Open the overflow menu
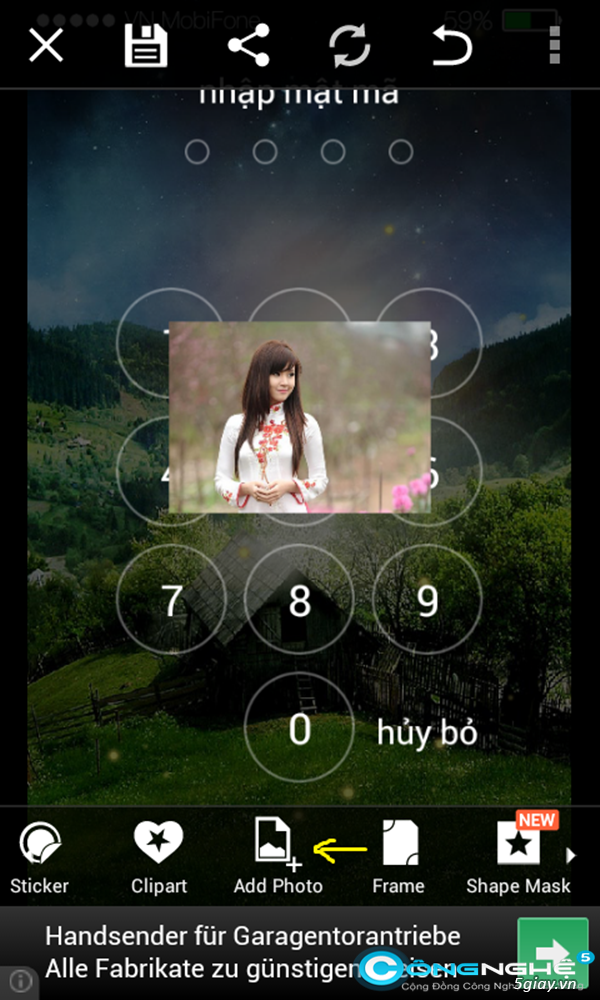 click(555, 46)
